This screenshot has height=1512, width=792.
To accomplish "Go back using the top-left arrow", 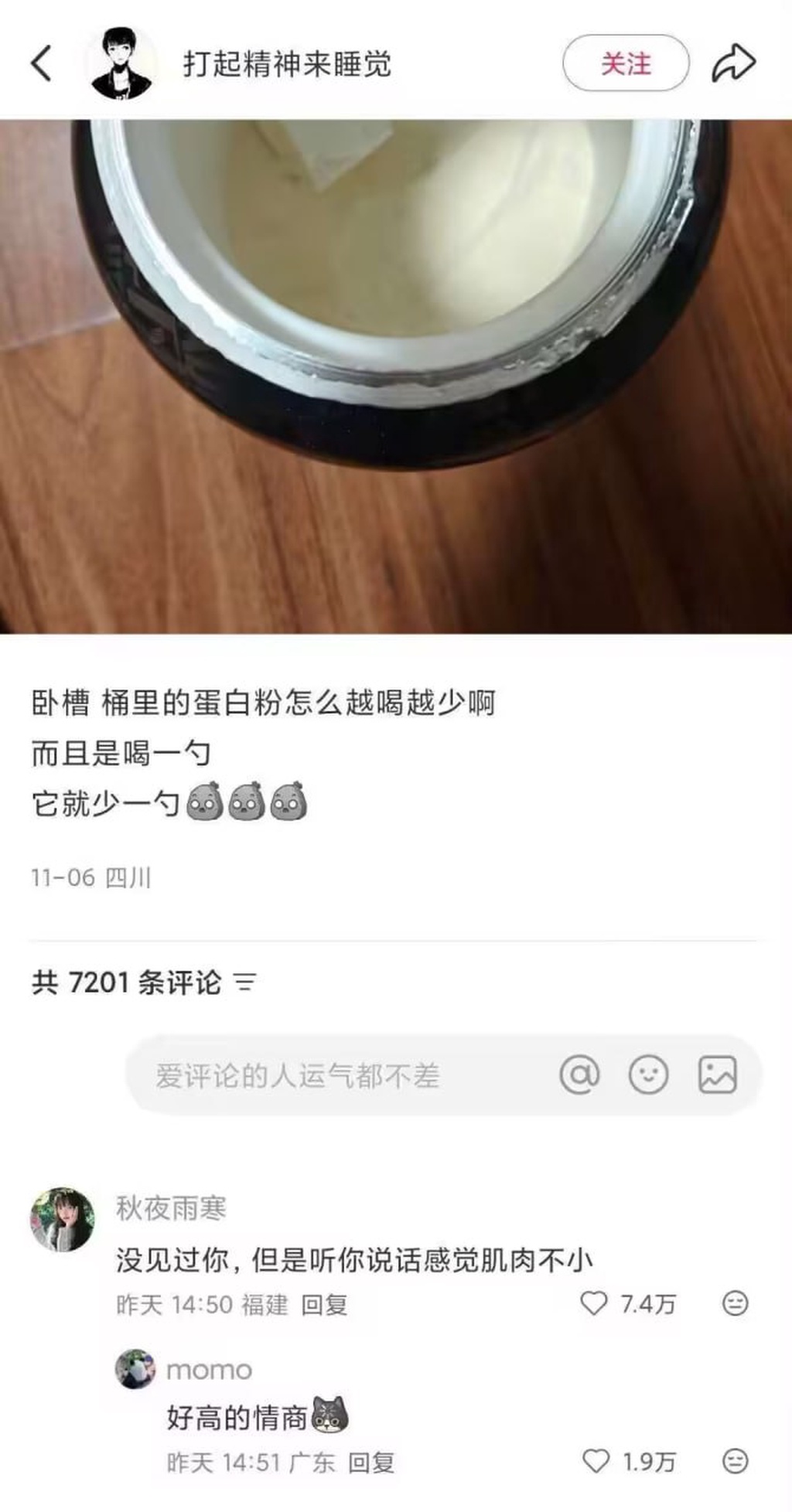I will 42,63.
